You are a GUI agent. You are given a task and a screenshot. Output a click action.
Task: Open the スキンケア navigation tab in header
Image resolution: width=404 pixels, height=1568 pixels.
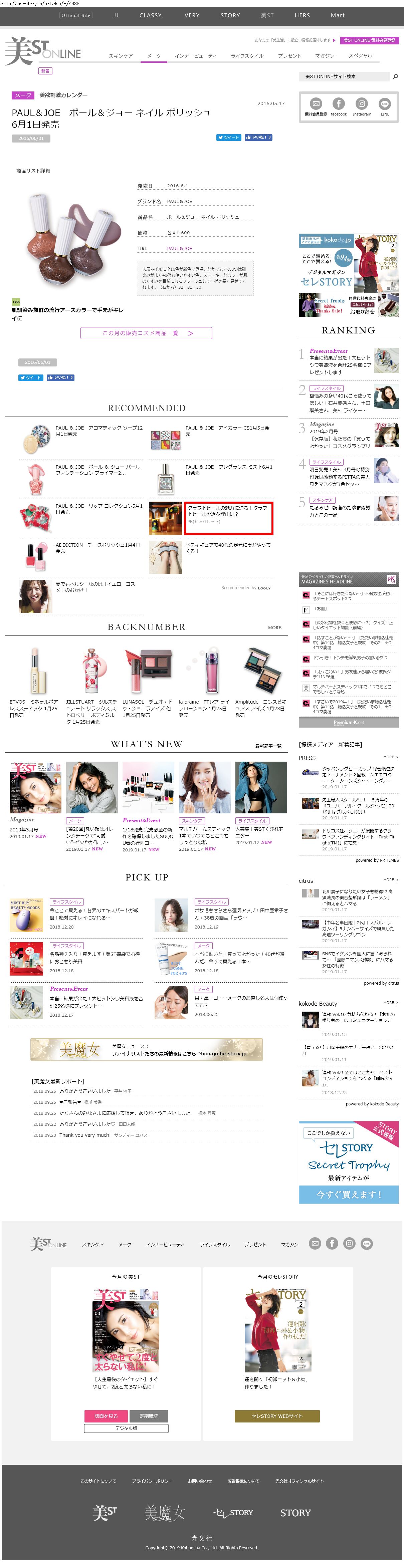click(x=121, y=56)
